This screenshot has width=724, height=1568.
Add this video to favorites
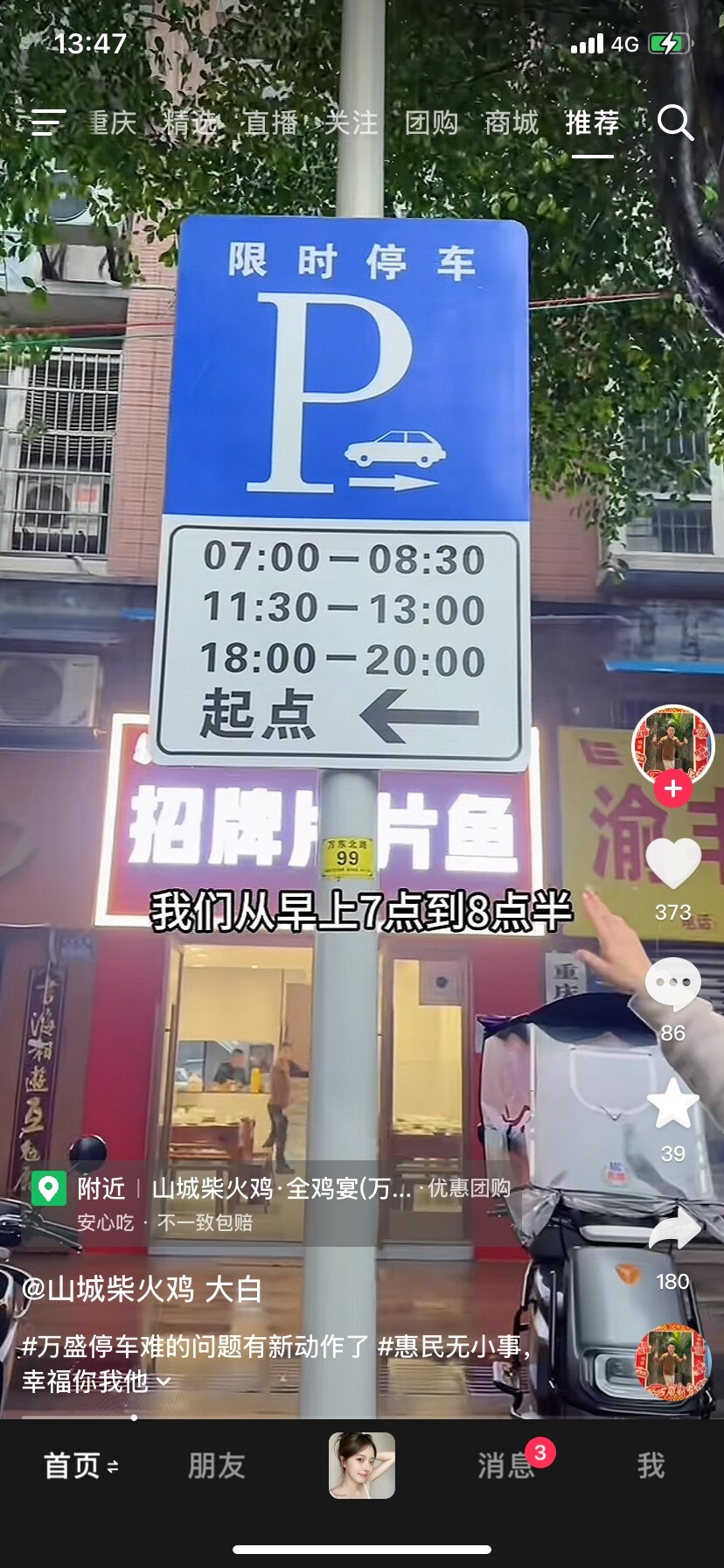coord(672,1104)
